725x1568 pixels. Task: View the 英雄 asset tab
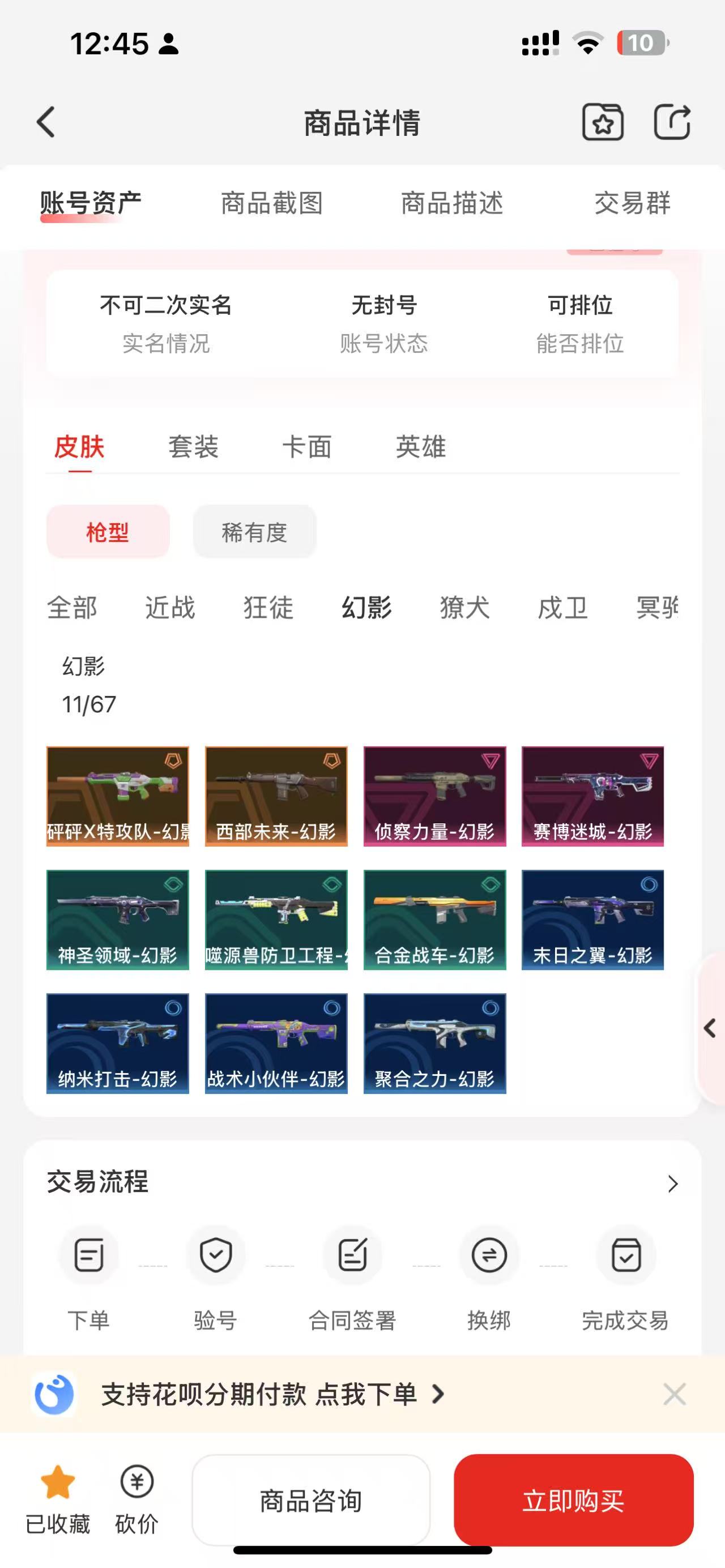(421, 447)
